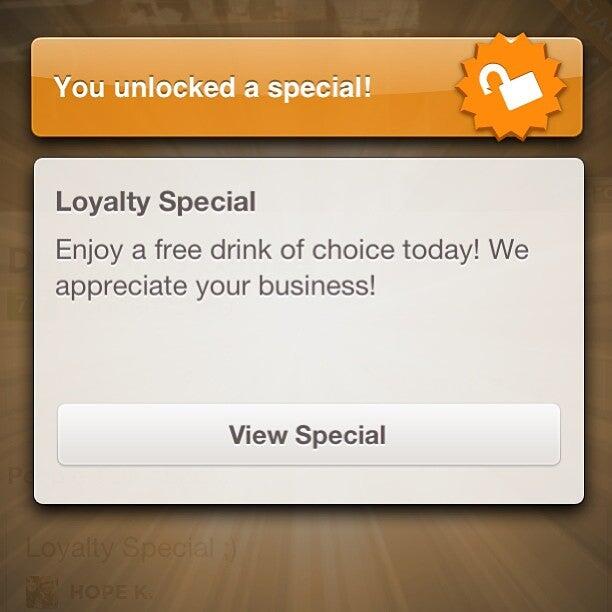Tap the View Special button
This screenshot has height=612, width=612.
point(308,435)
